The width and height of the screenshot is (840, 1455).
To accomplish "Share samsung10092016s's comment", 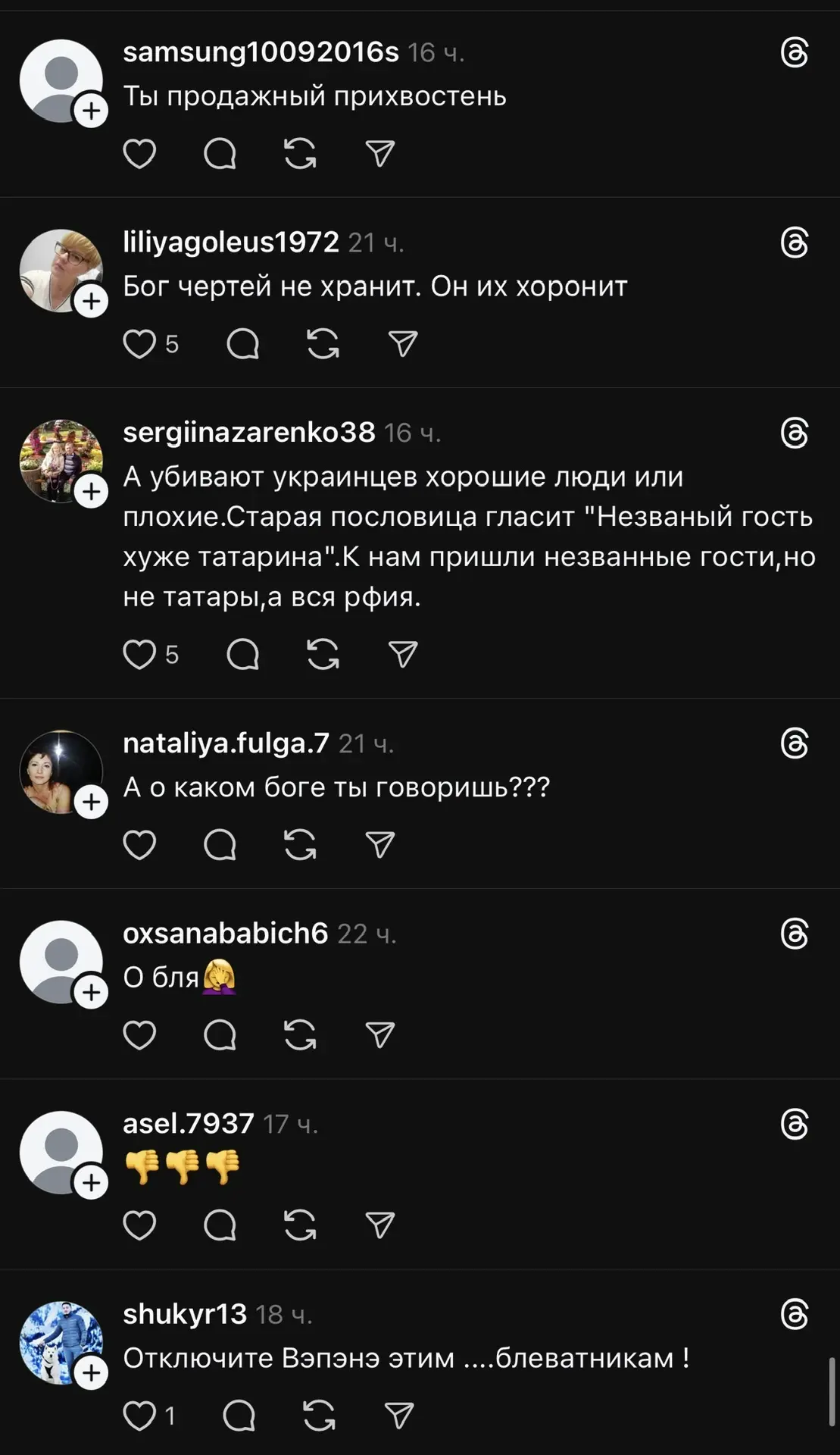I will click(380, 154).
